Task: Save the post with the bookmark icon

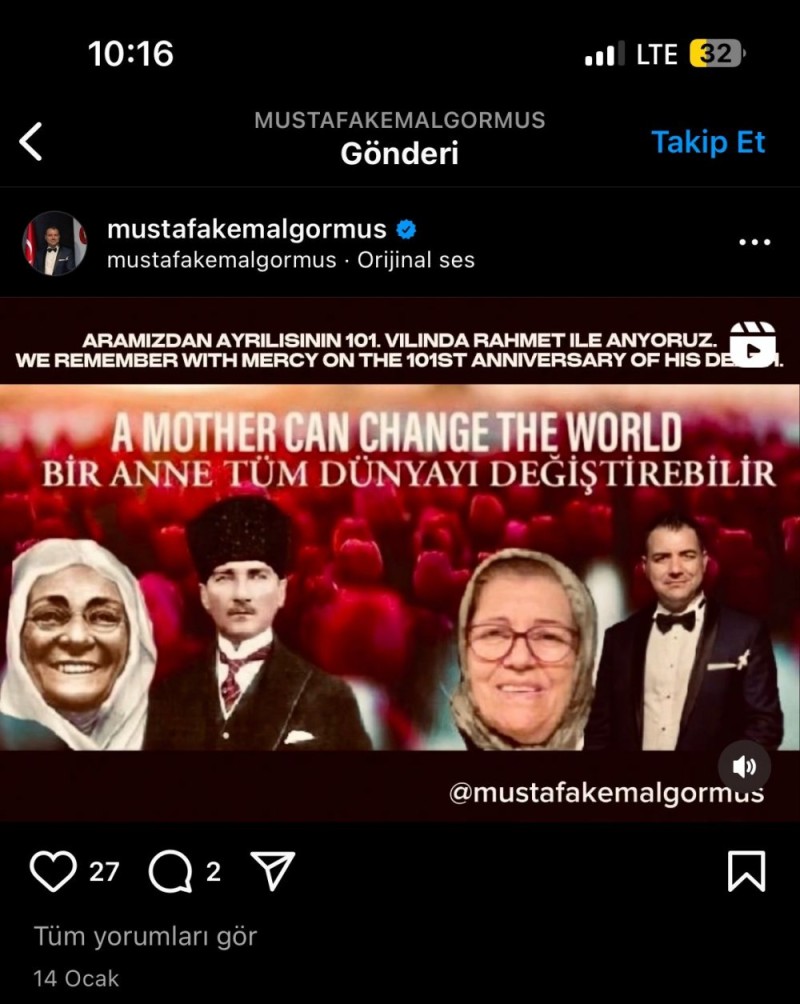Action: pos(746,871)
